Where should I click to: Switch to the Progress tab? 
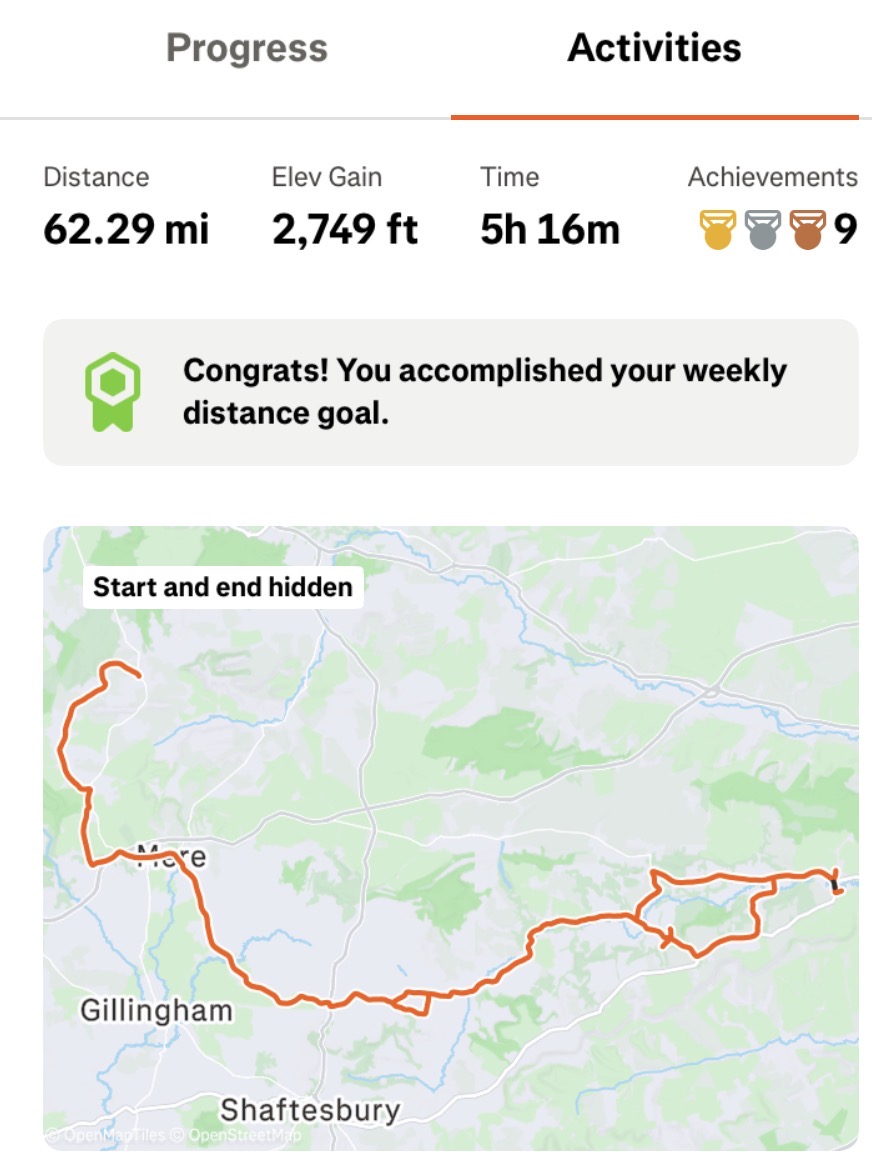click(x=246, y=49)
